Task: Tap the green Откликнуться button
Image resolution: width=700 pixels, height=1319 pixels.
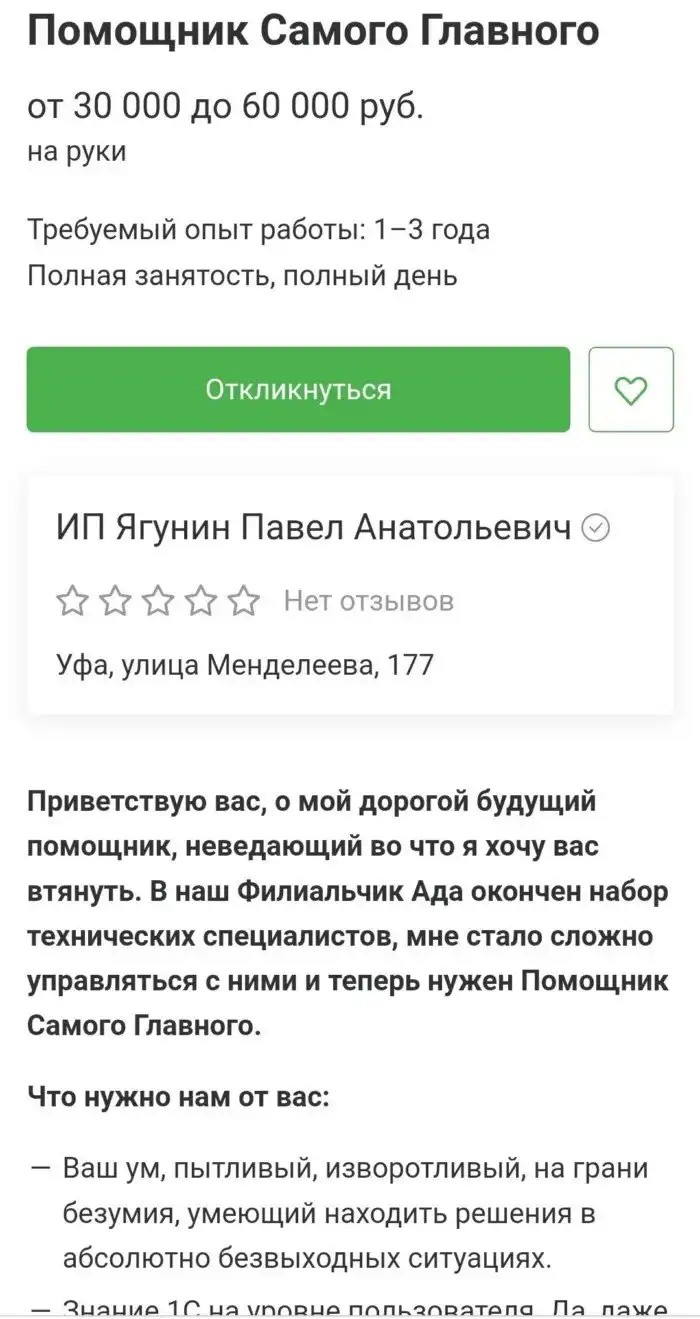Action: tap(298, 390)
